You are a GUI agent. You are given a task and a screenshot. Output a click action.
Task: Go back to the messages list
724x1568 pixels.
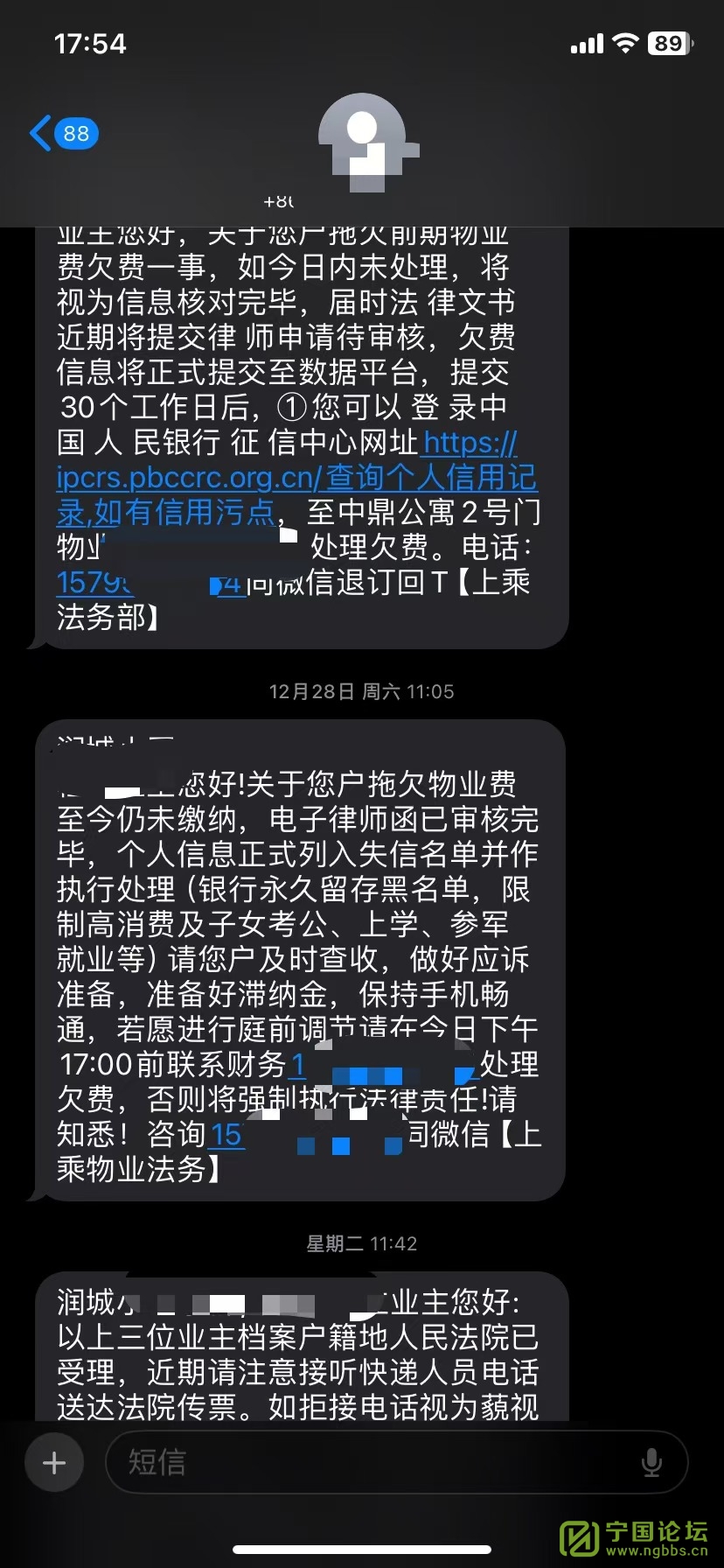[63, 134]
